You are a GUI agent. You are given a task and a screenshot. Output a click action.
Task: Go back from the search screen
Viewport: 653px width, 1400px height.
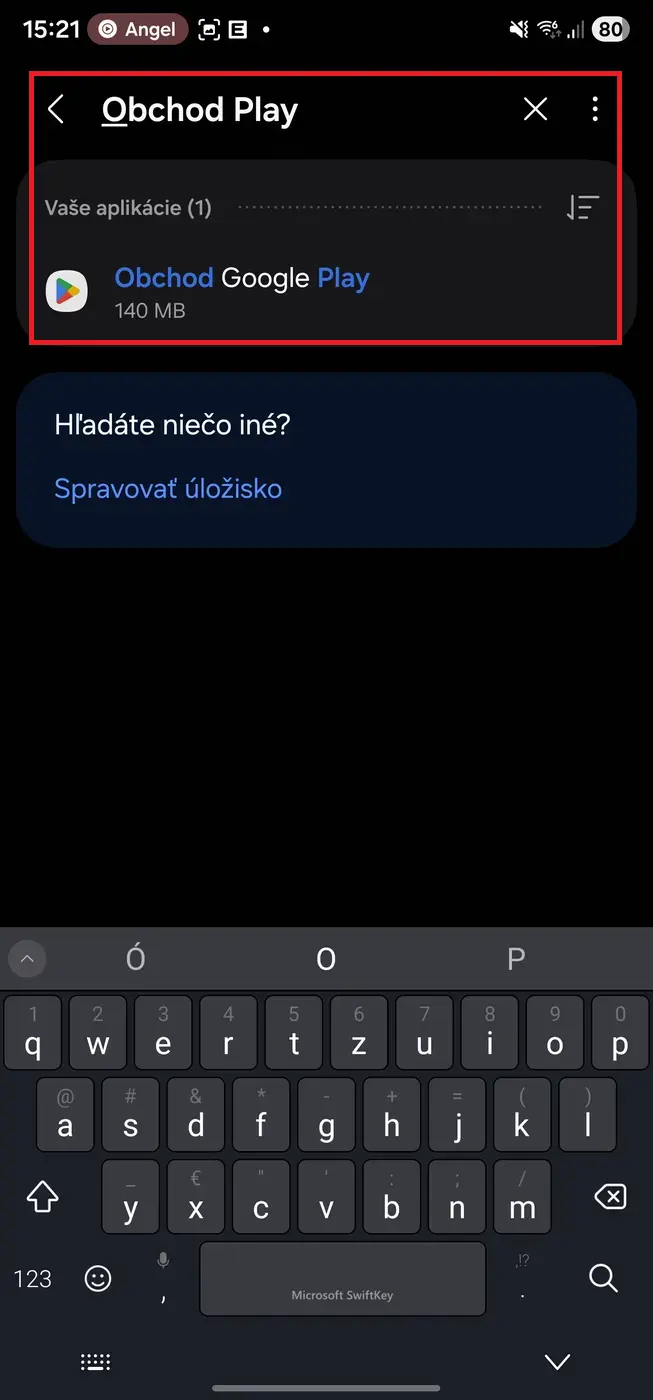coord(57,110)
